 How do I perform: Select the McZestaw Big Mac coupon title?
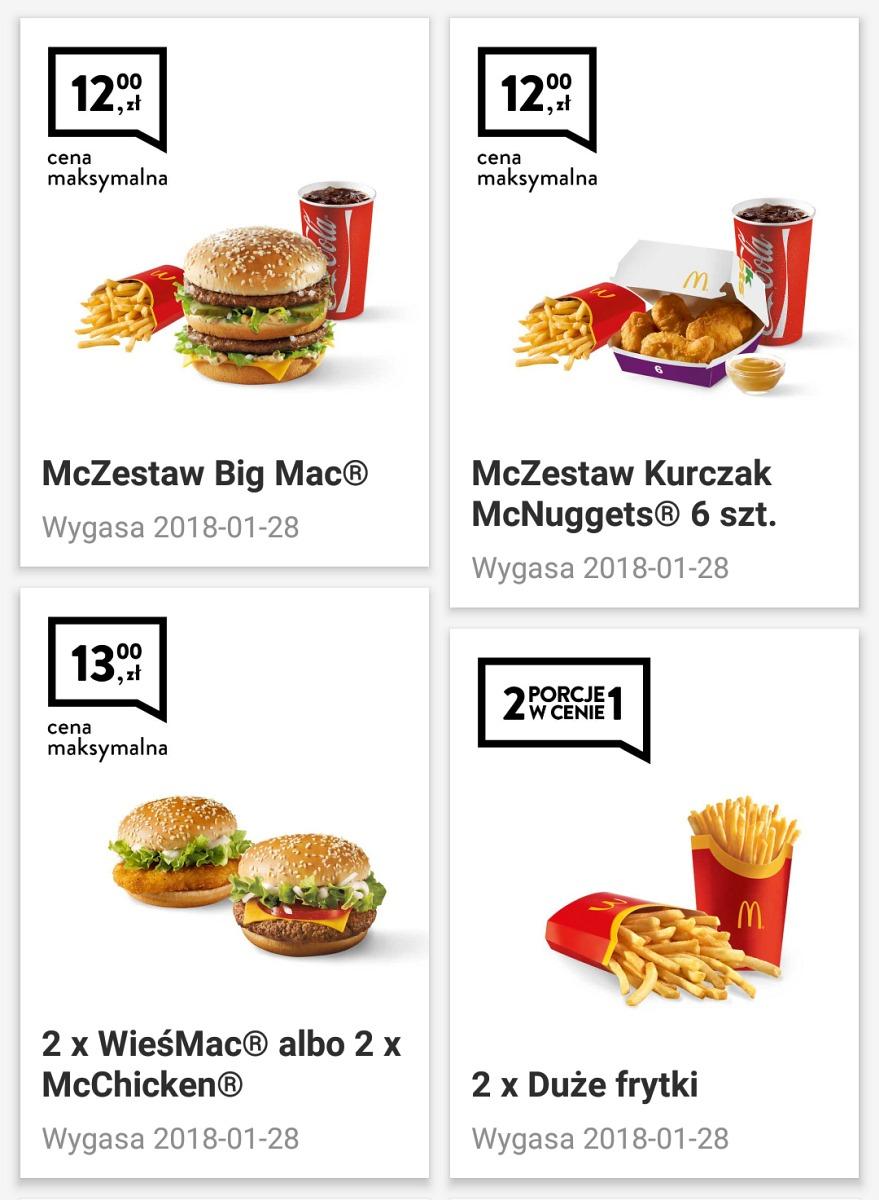205,472
